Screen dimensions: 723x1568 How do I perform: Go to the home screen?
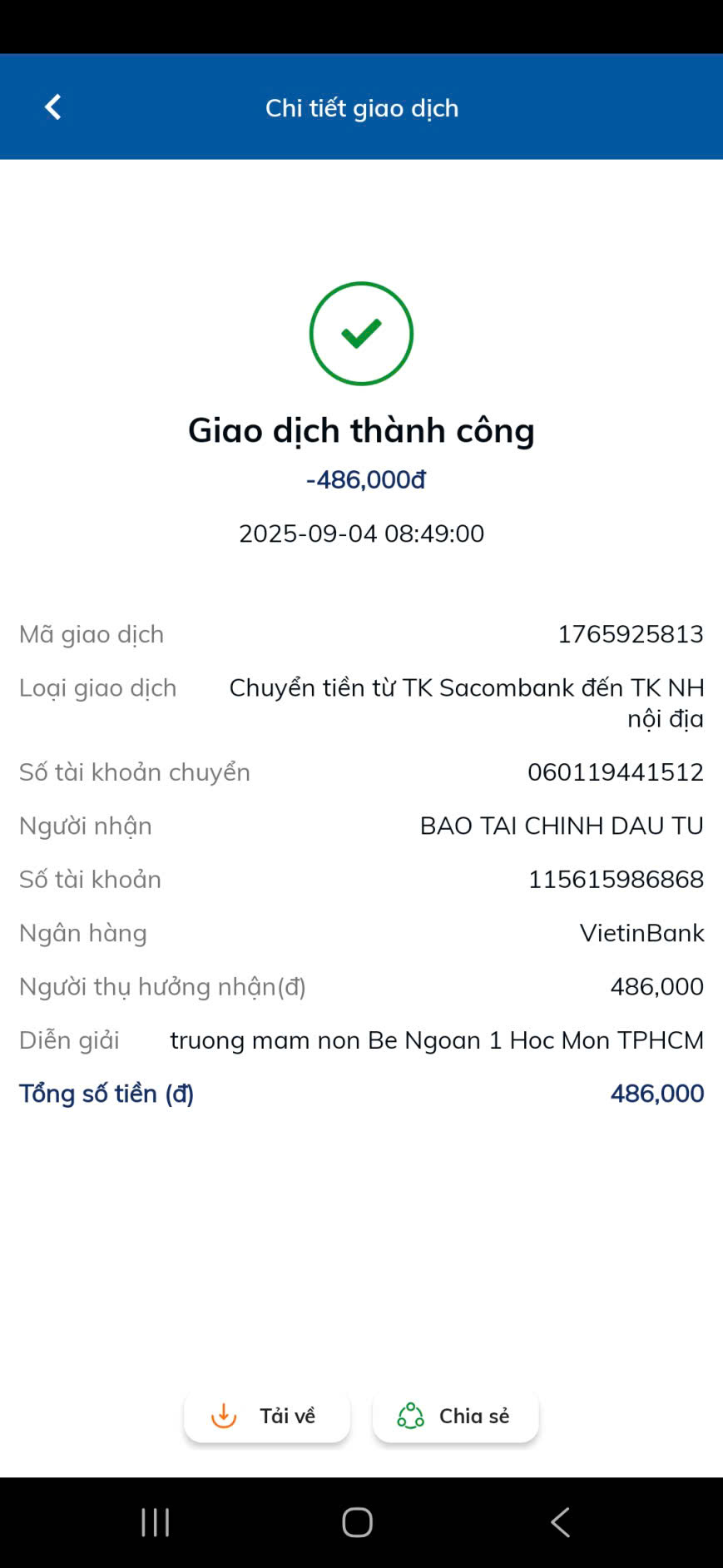358,1522
